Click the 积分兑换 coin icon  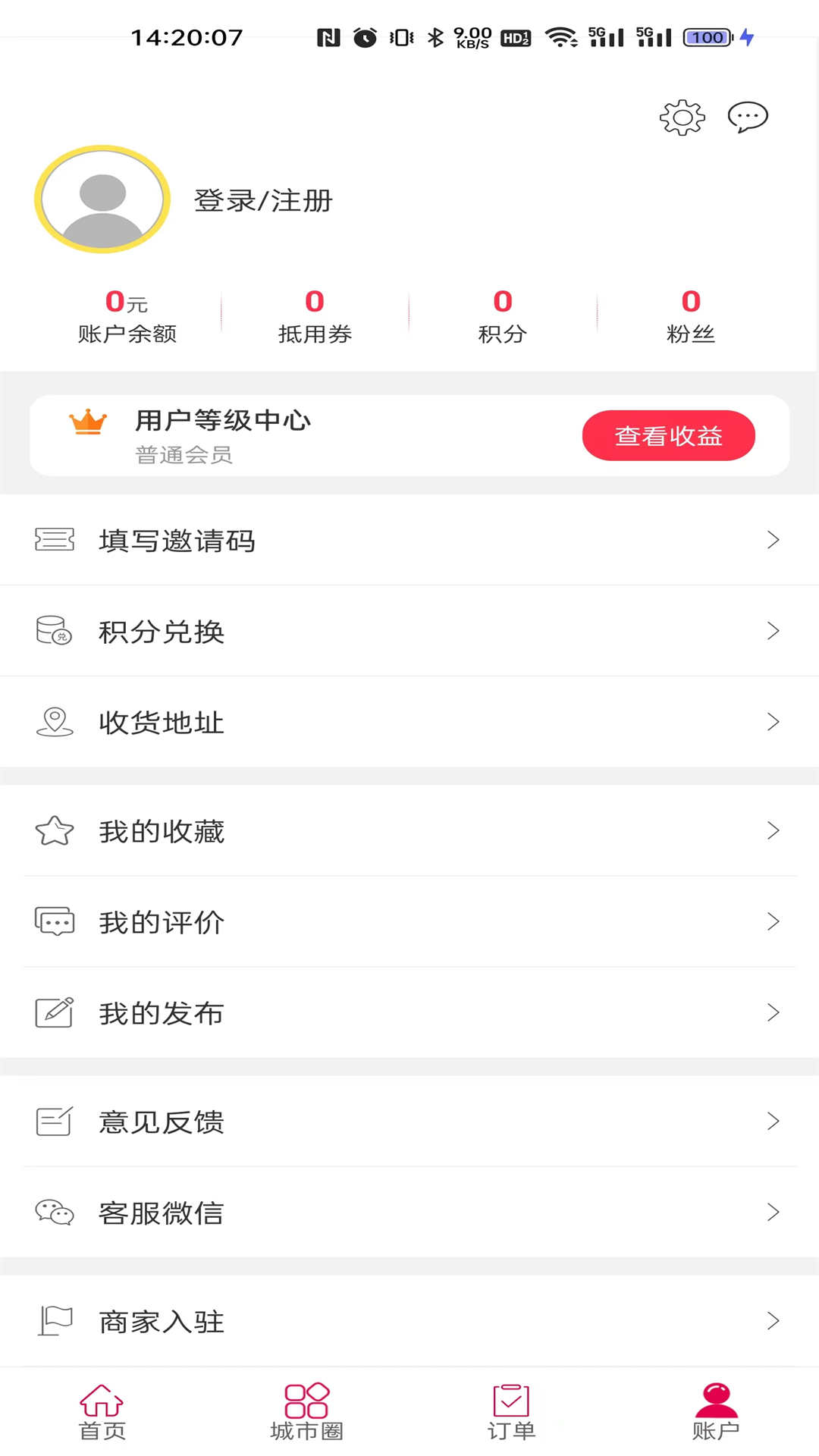[x=53, y=631]
